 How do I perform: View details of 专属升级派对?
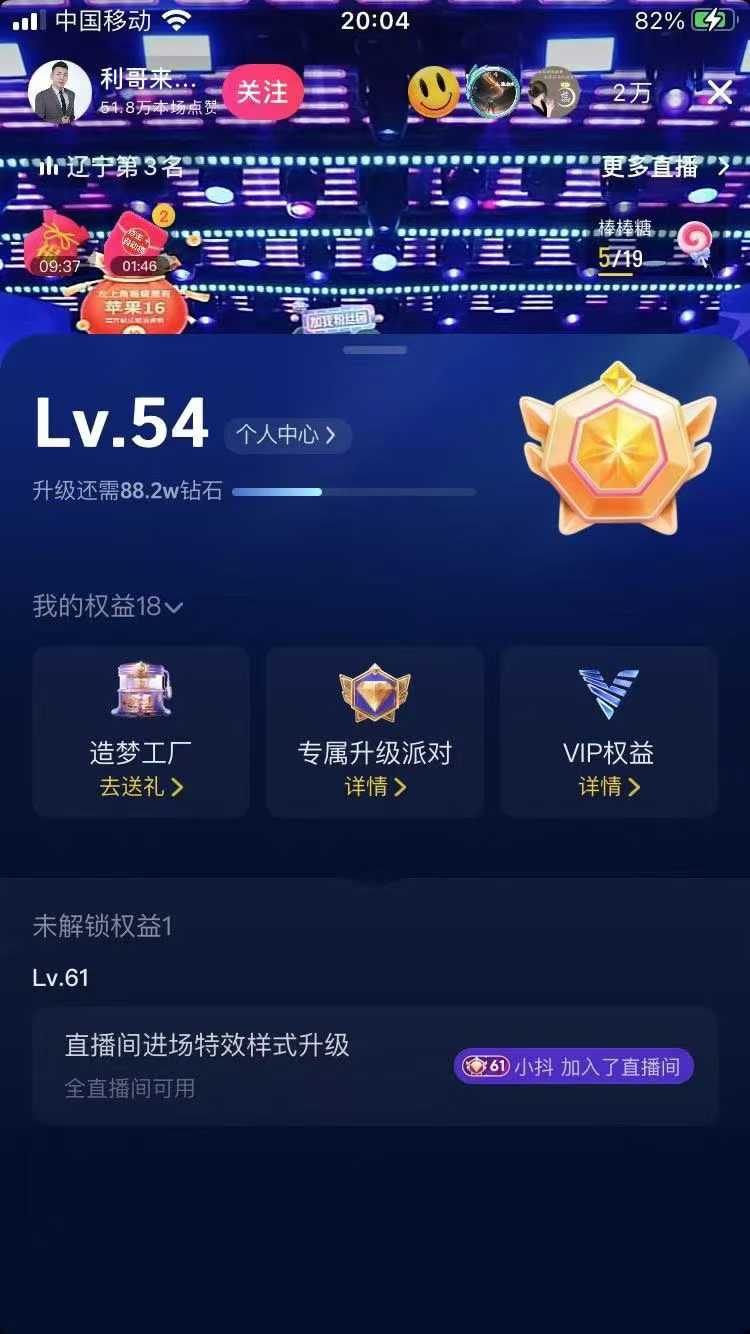pyautogui.click(x=375, y=786)
